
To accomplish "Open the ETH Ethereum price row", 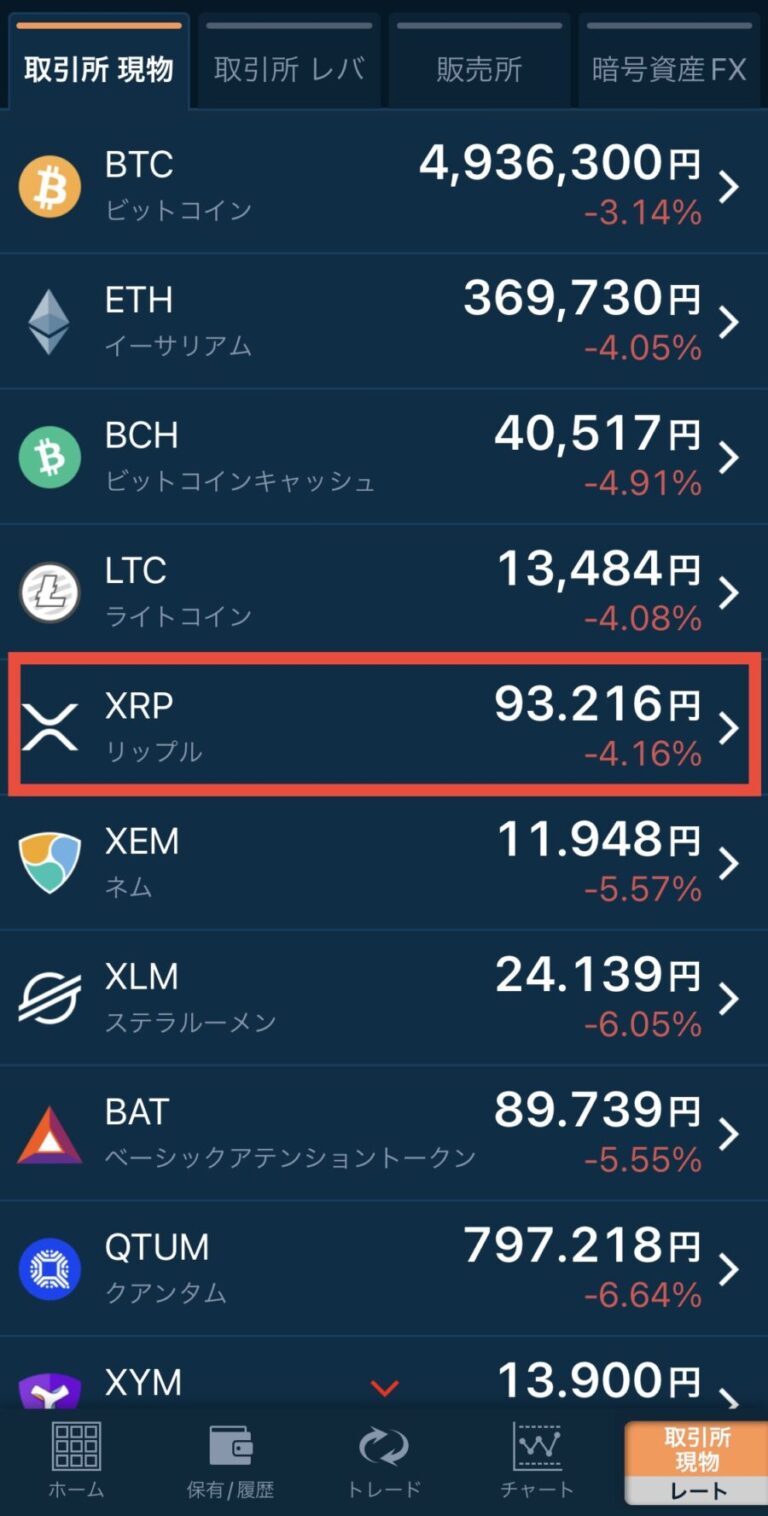I will point(384,322).
